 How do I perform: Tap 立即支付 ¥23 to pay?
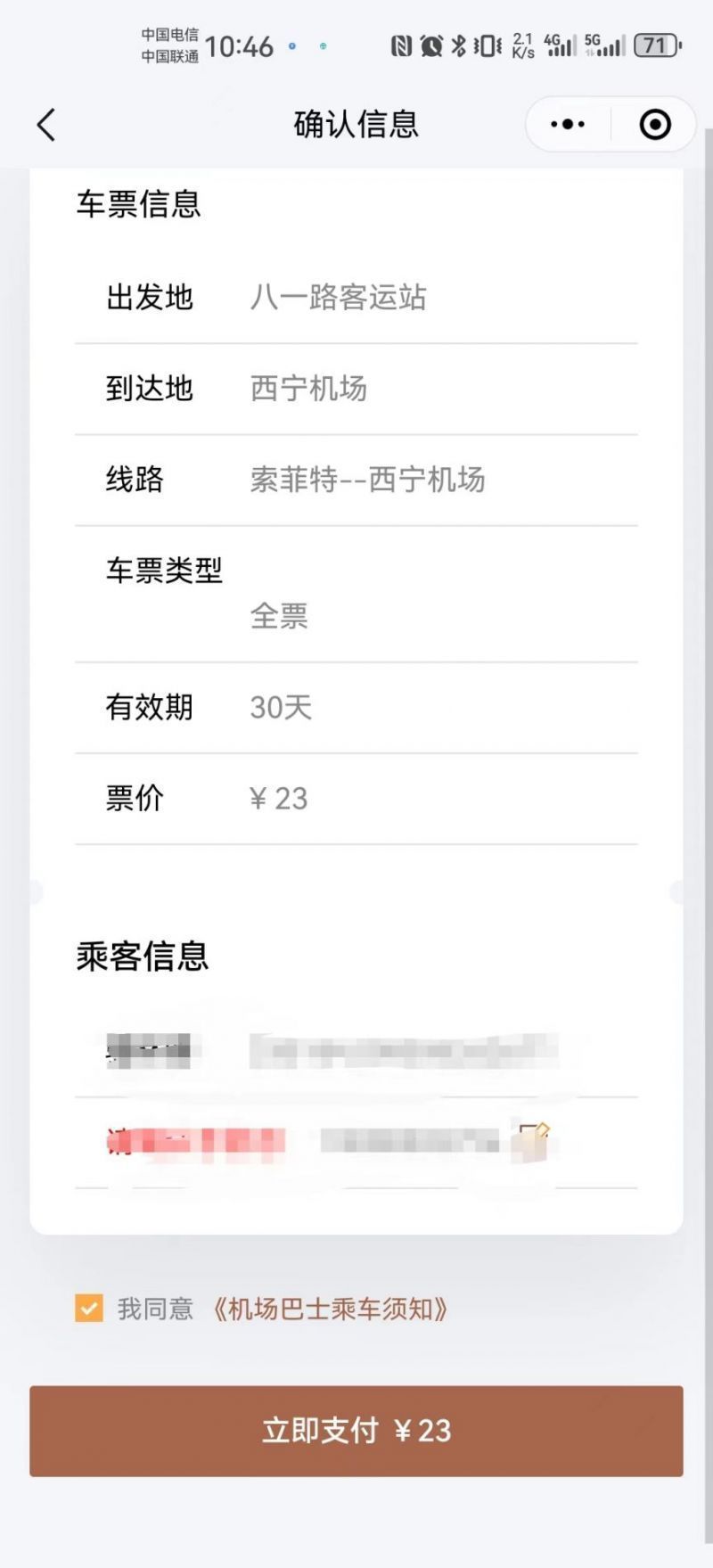356,1431
